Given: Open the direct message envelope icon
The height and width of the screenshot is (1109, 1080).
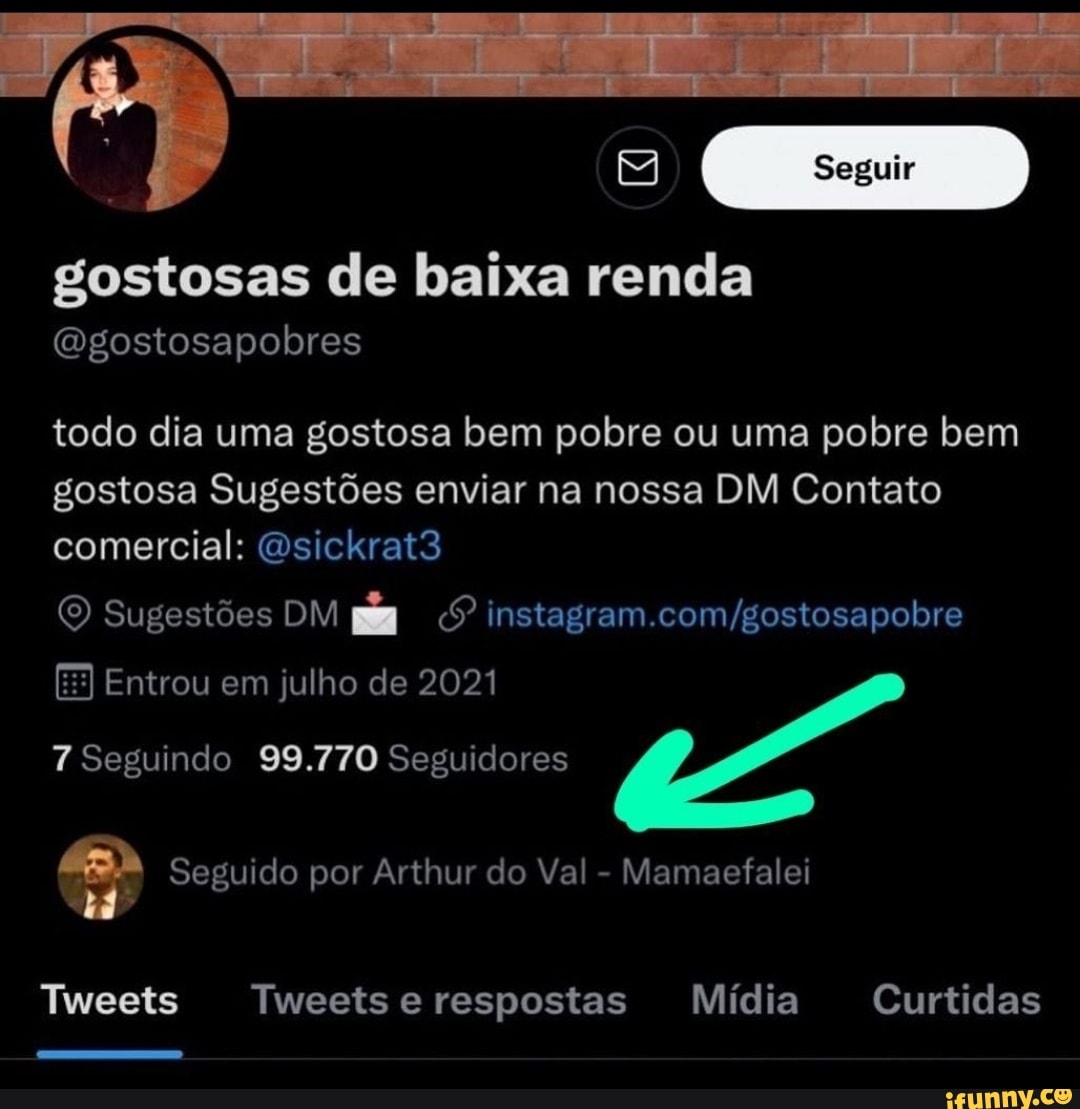Looking at the screenshot, I should click(637, 168).
